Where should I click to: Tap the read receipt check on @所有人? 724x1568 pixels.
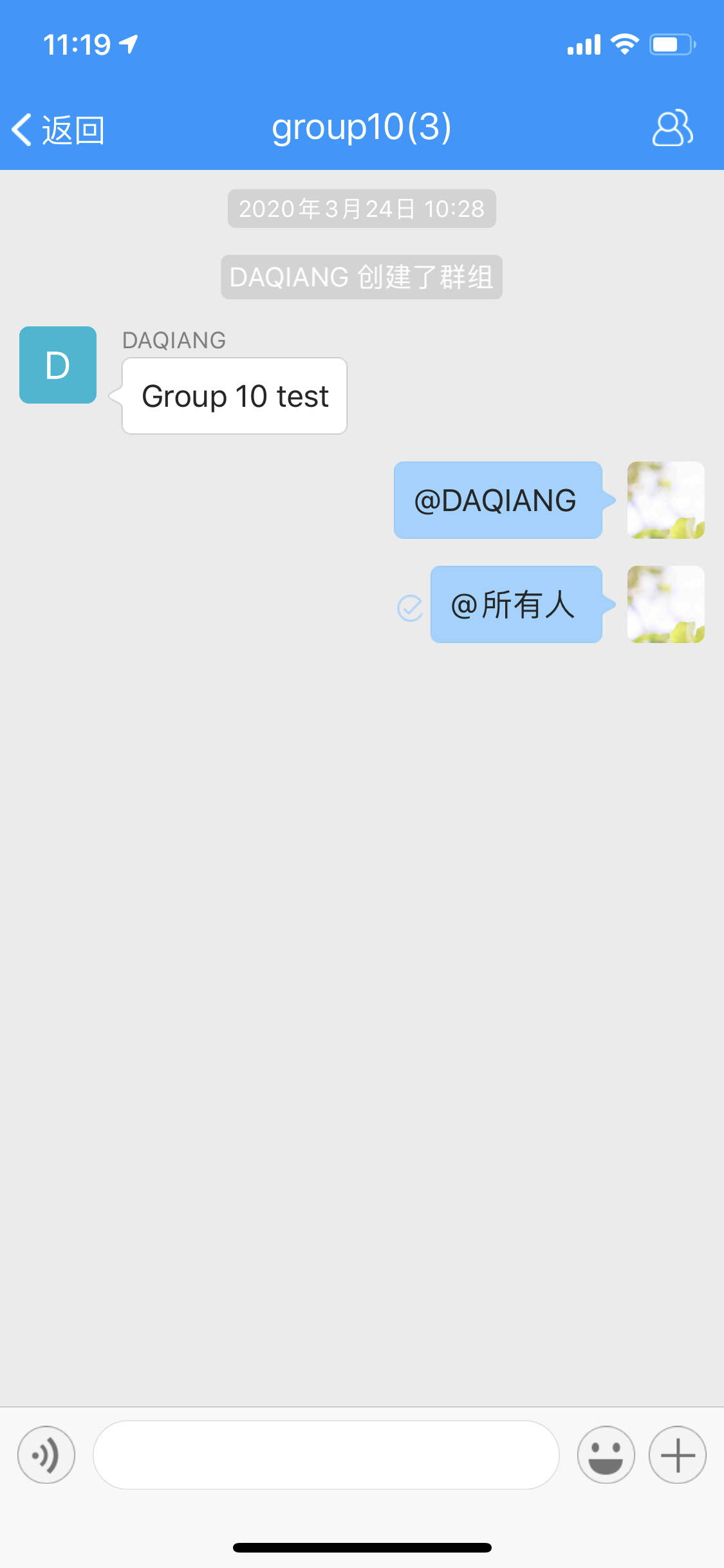(410, 608)
